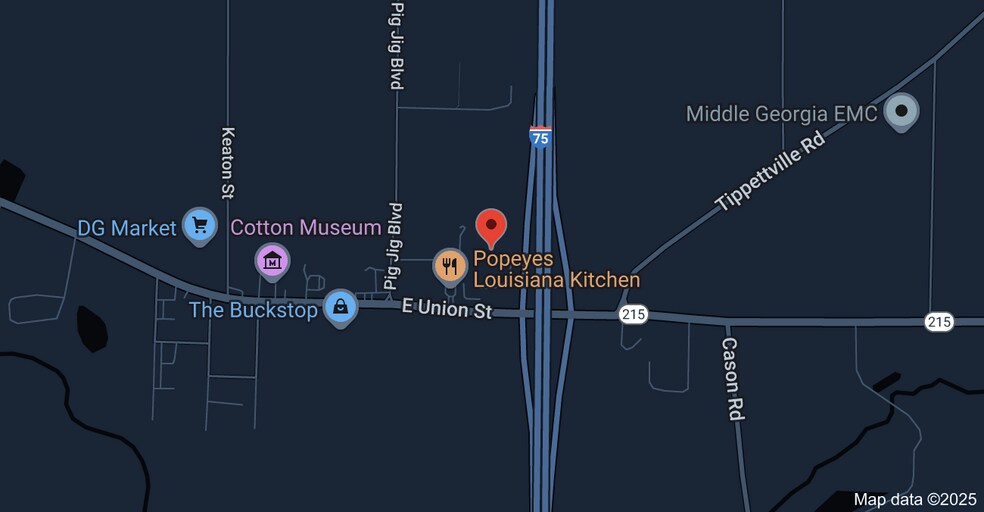Select the Cotton Museum marker
This screenshot has width=984, height=512.
pyautogui.click(x=272, y=261)
